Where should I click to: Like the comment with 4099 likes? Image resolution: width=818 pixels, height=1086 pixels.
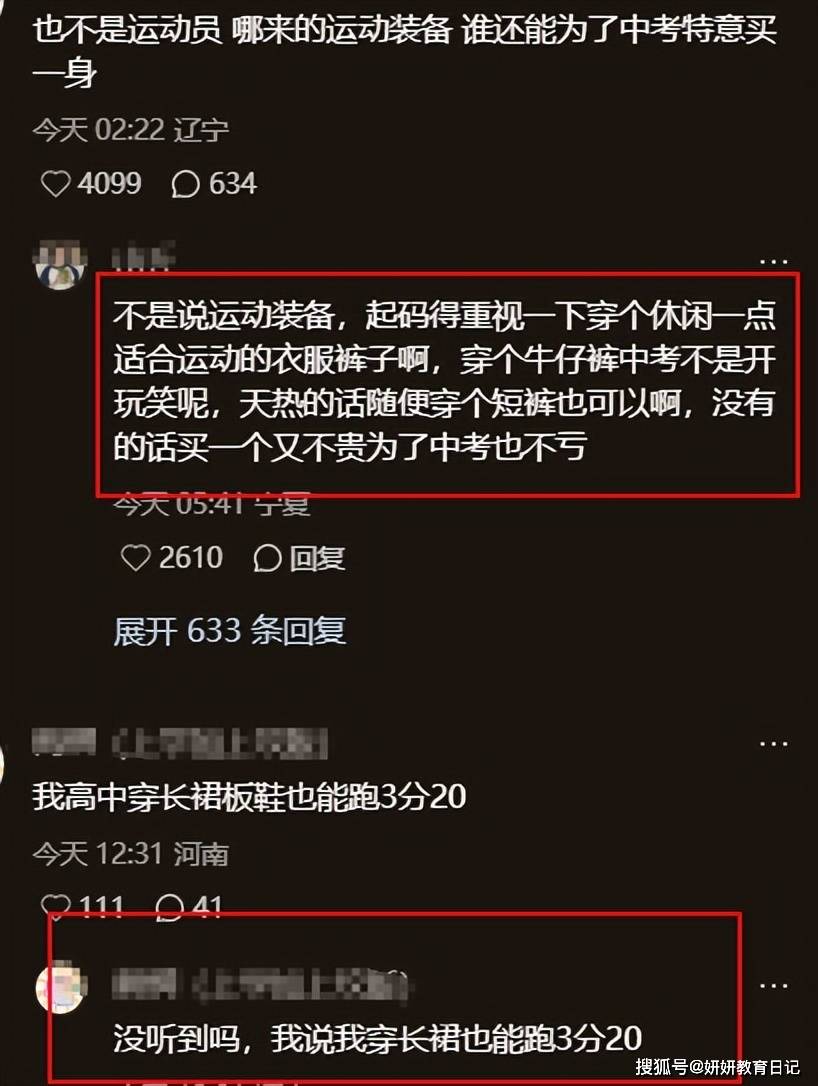(x=56, y=184)
